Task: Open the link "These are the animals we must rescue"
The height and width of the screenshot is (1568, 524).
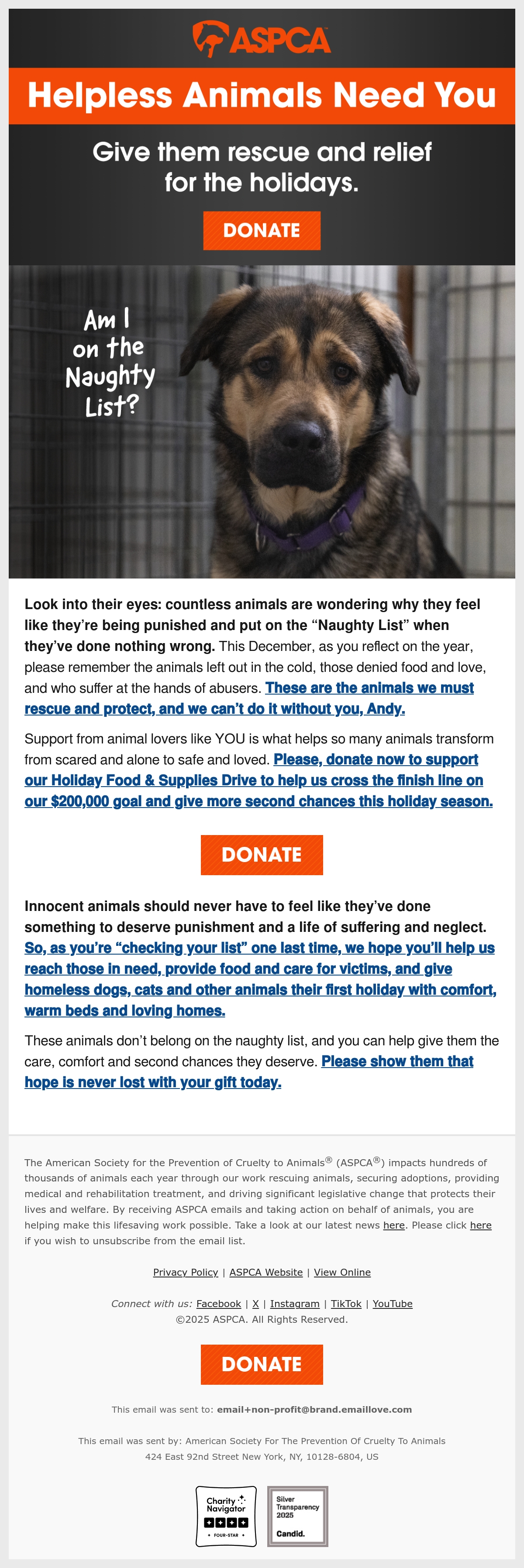Action: pos(249,698)
